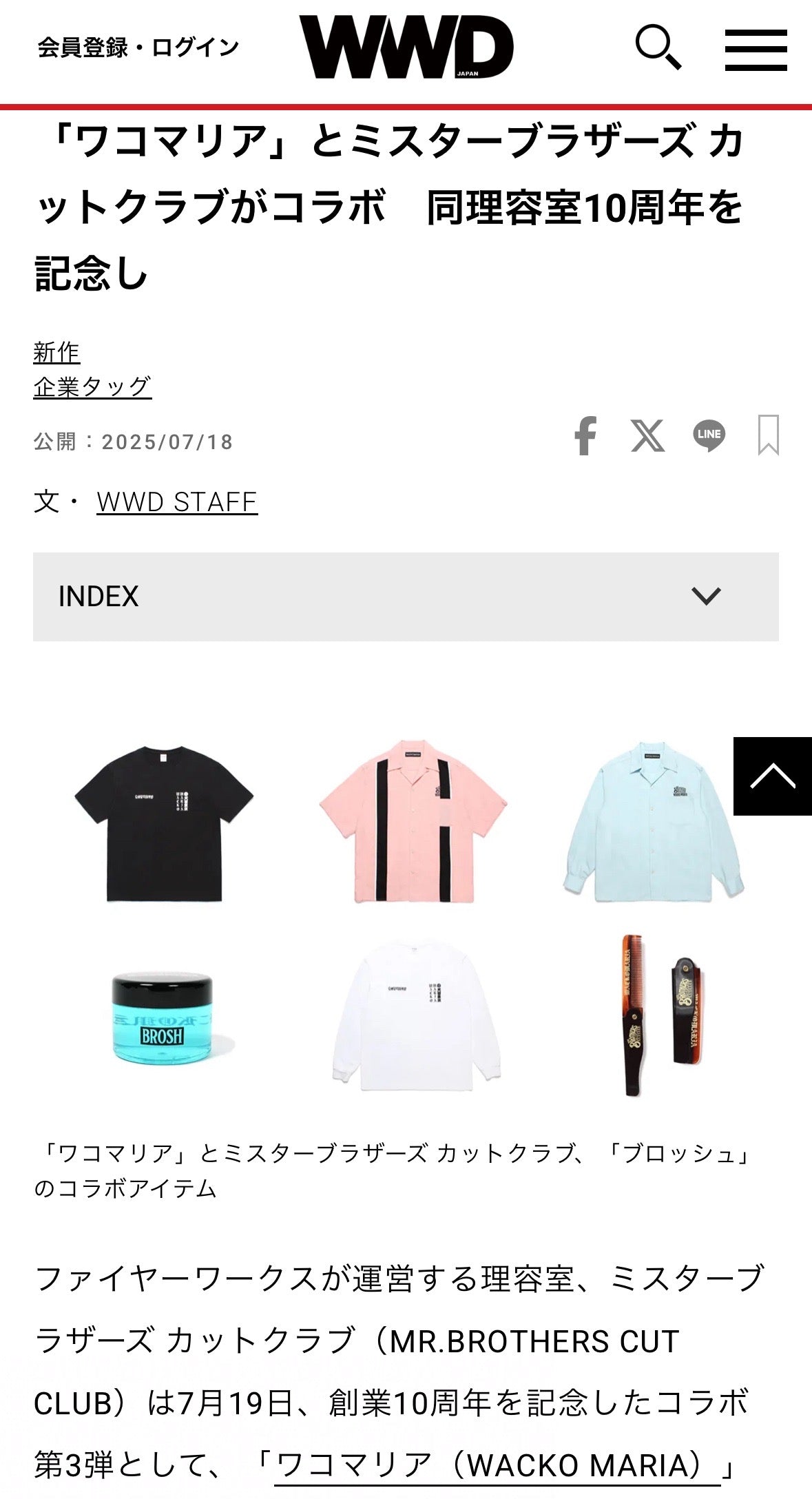This screenshot has height=1499, width=812.
Task: Share article via LINE
Action: point(709,435)
